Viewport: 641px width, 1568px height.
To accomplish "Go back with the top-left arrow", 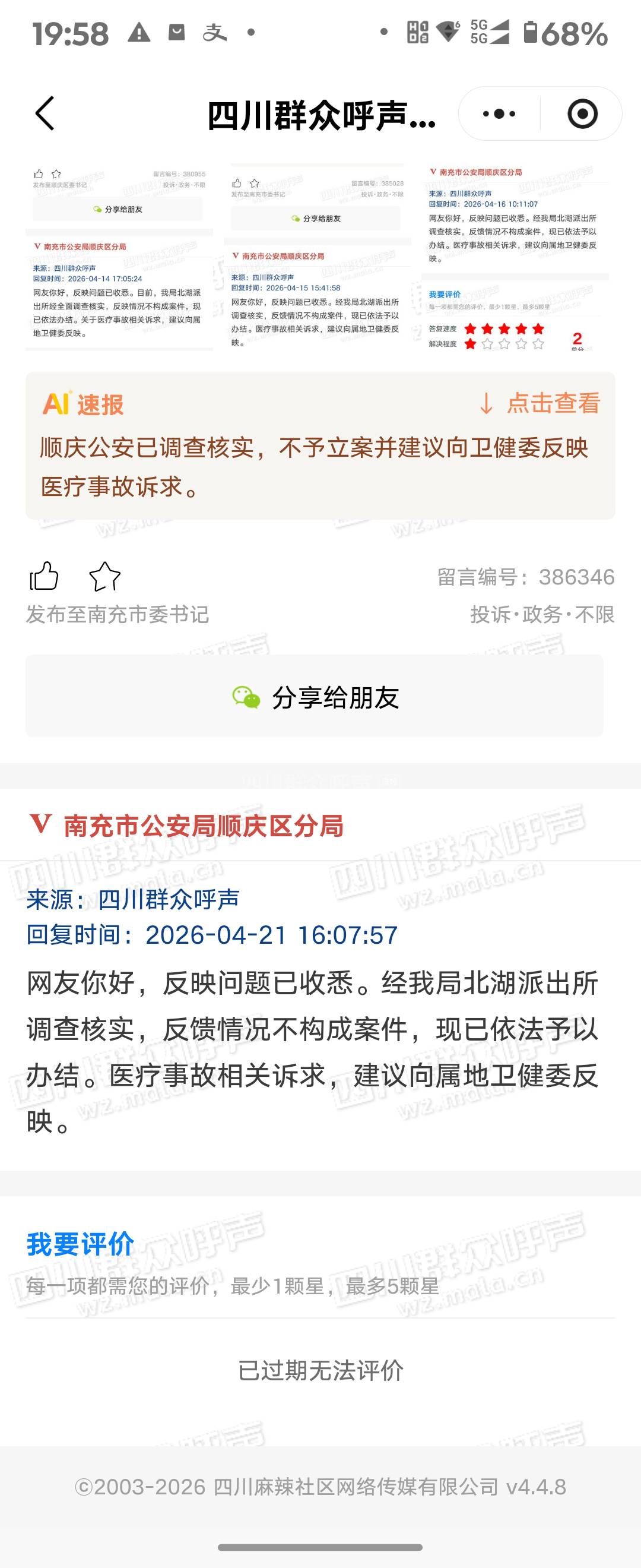I will click(45, 113).
